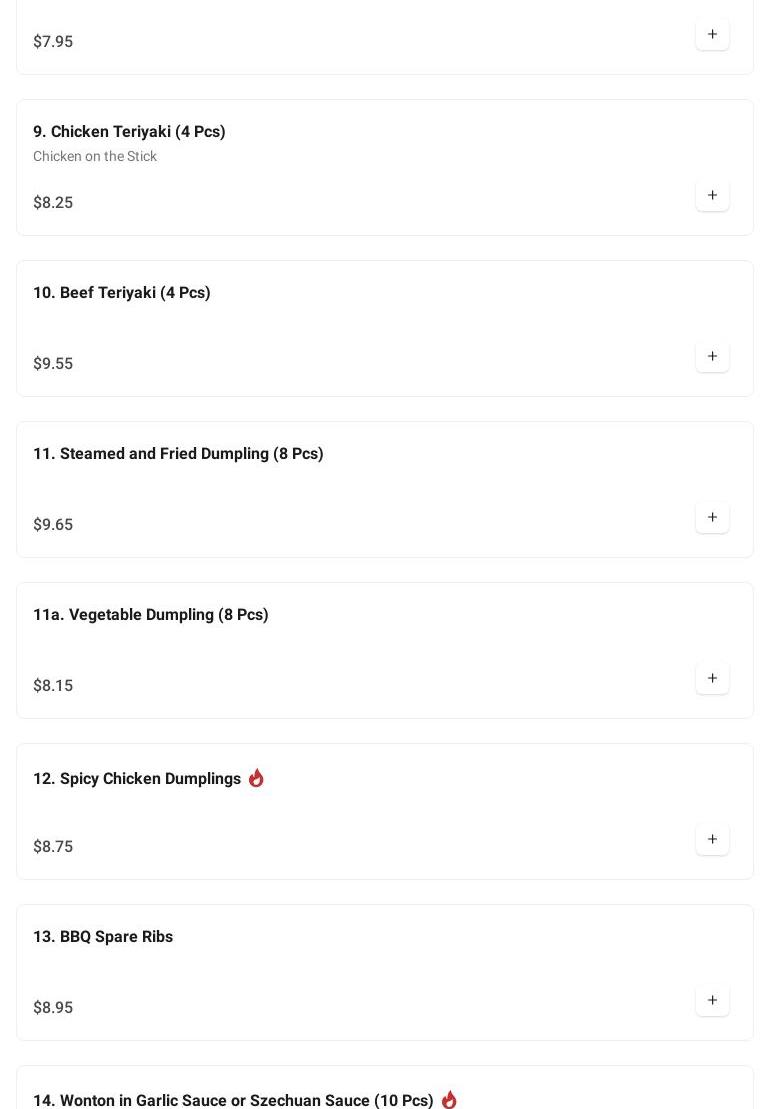Open Wonton in Garlic Sauce item
Screen dimensions: 770x1109
[x=233, y=1099]
